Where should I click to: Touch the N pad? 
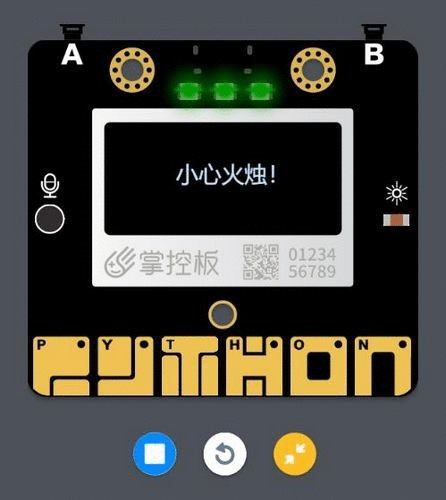click(383, 366)
